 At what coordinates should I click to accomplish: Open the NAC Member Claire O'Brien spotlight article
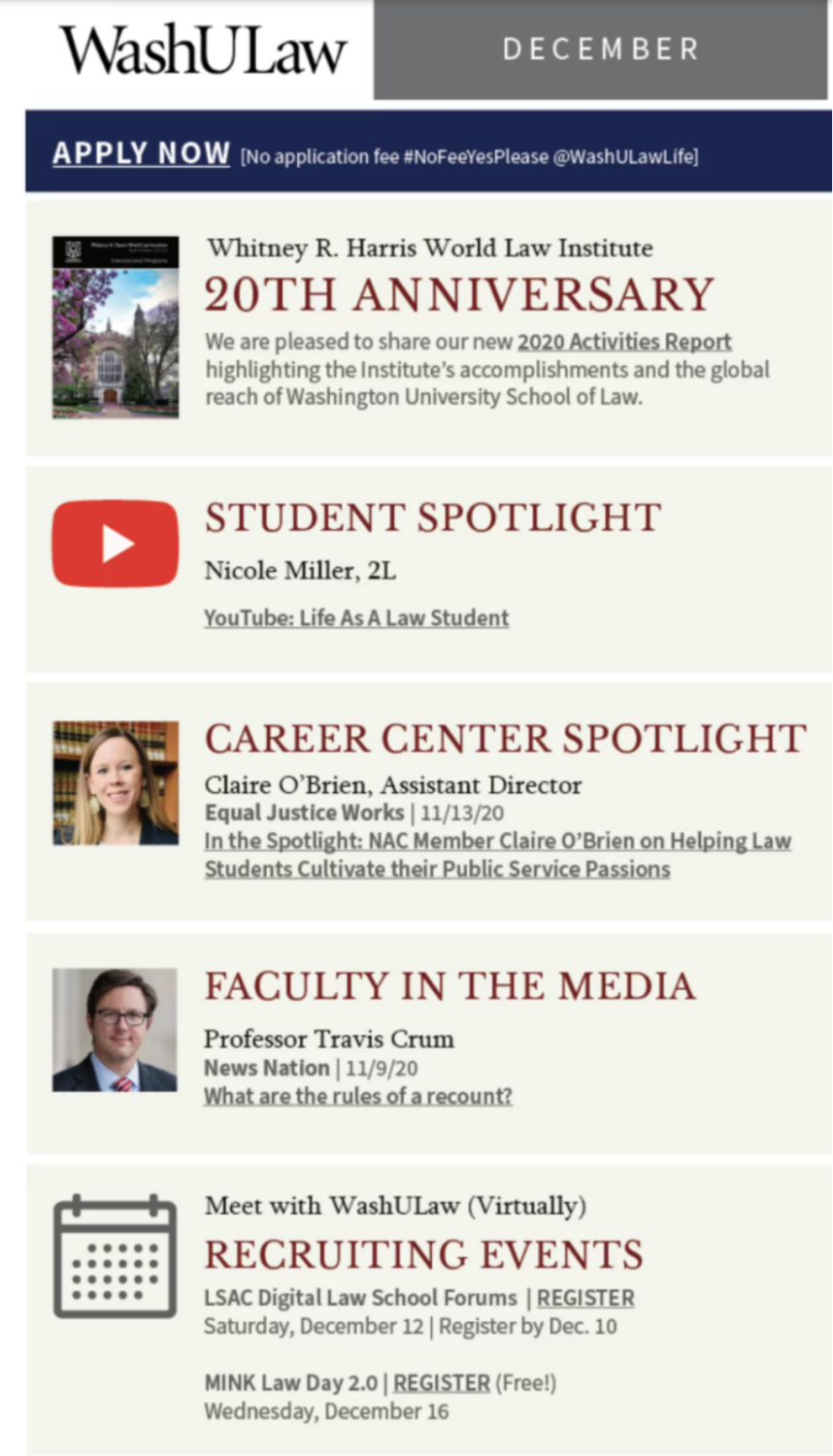497,841
